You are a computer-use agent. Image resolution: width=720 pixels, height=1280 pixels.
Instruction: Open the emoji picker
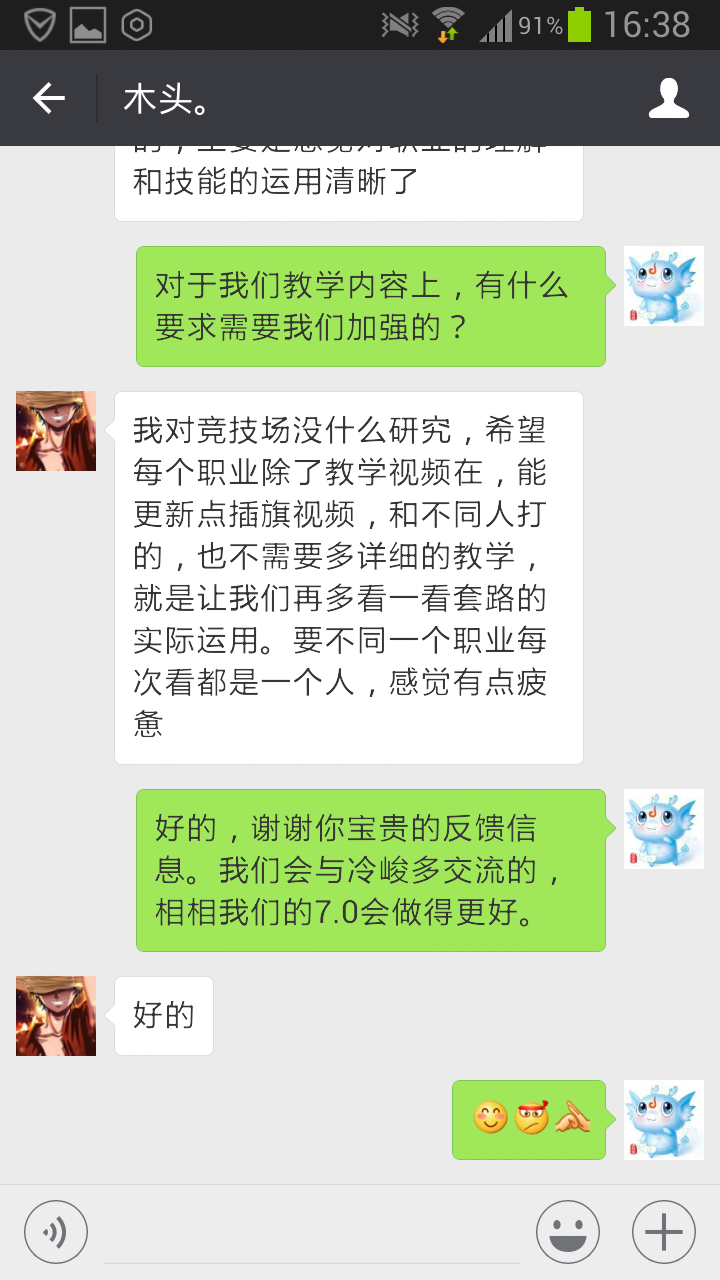point(568,1232)
